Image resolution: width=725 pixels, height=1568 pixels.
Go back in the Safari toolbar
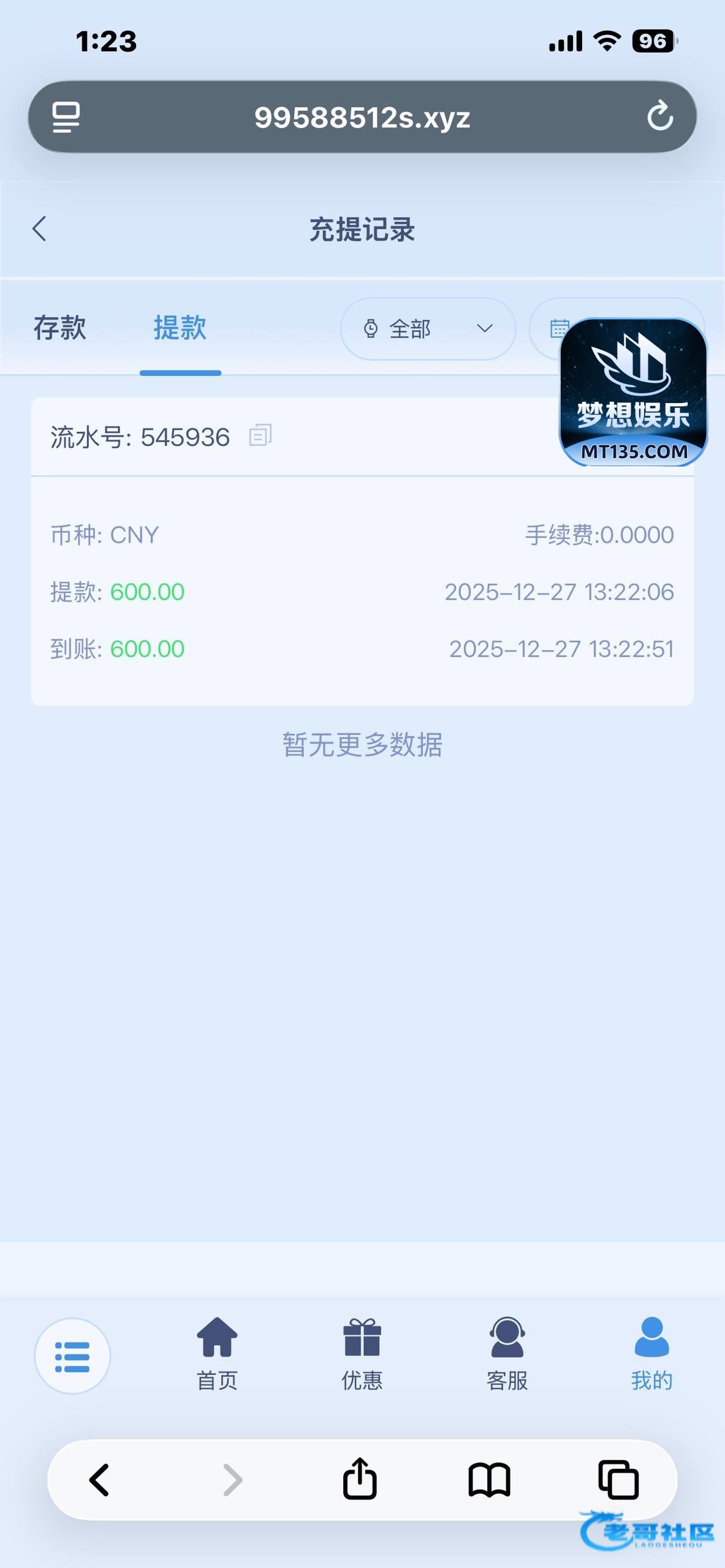pos(99,1480)
